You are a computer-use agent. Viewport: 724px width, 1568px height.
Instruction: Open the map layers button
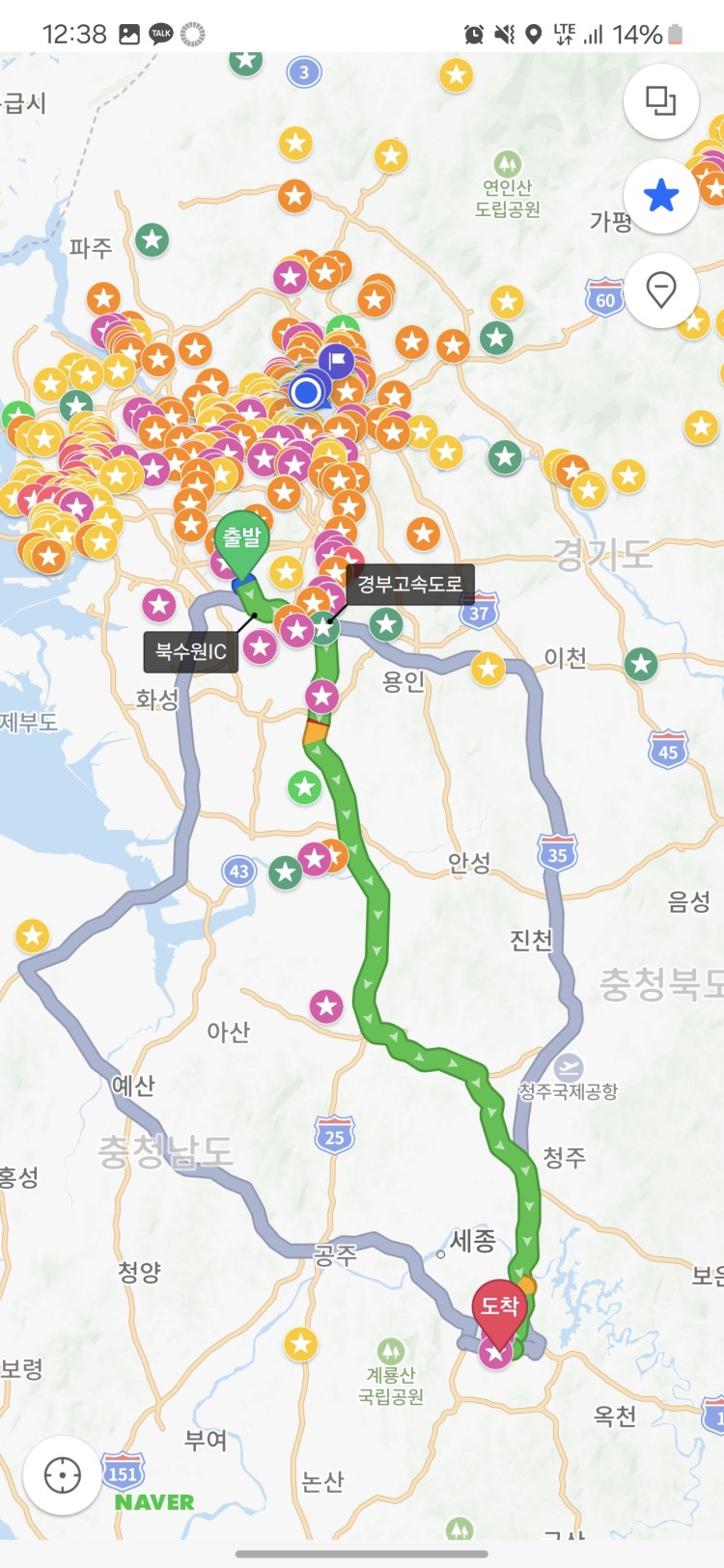(660, 100)
